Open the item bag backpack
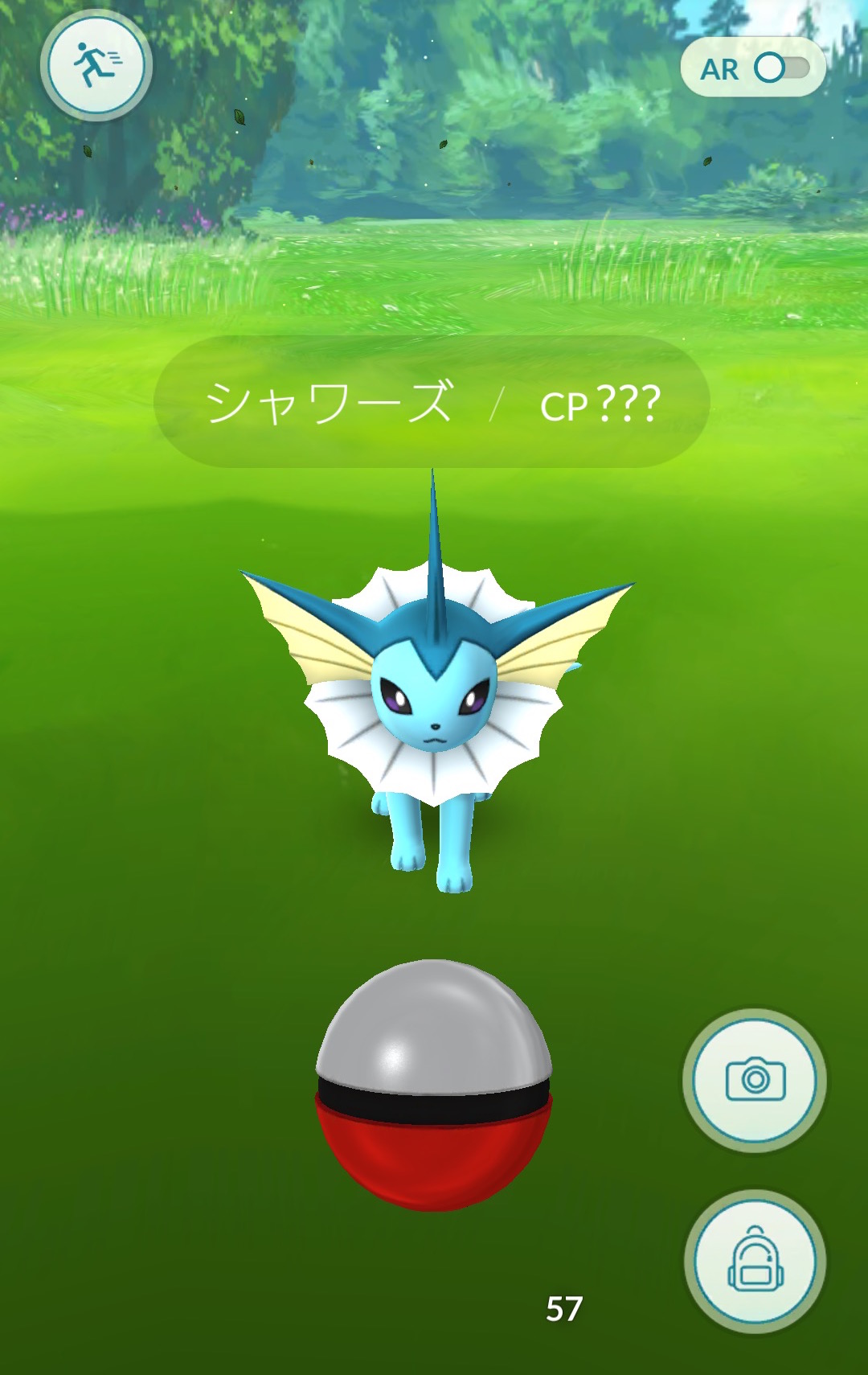 755,1262
